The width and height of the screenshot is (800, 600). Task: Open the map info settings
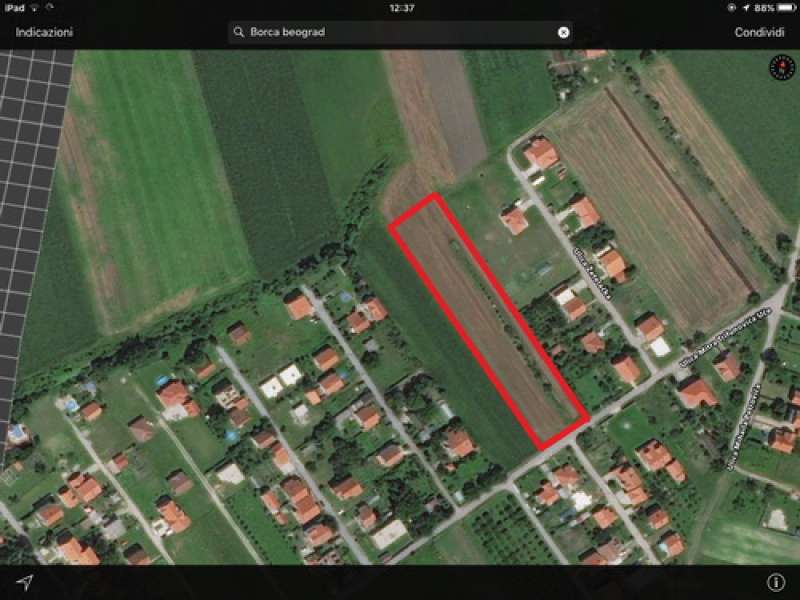tap(775, 582)
